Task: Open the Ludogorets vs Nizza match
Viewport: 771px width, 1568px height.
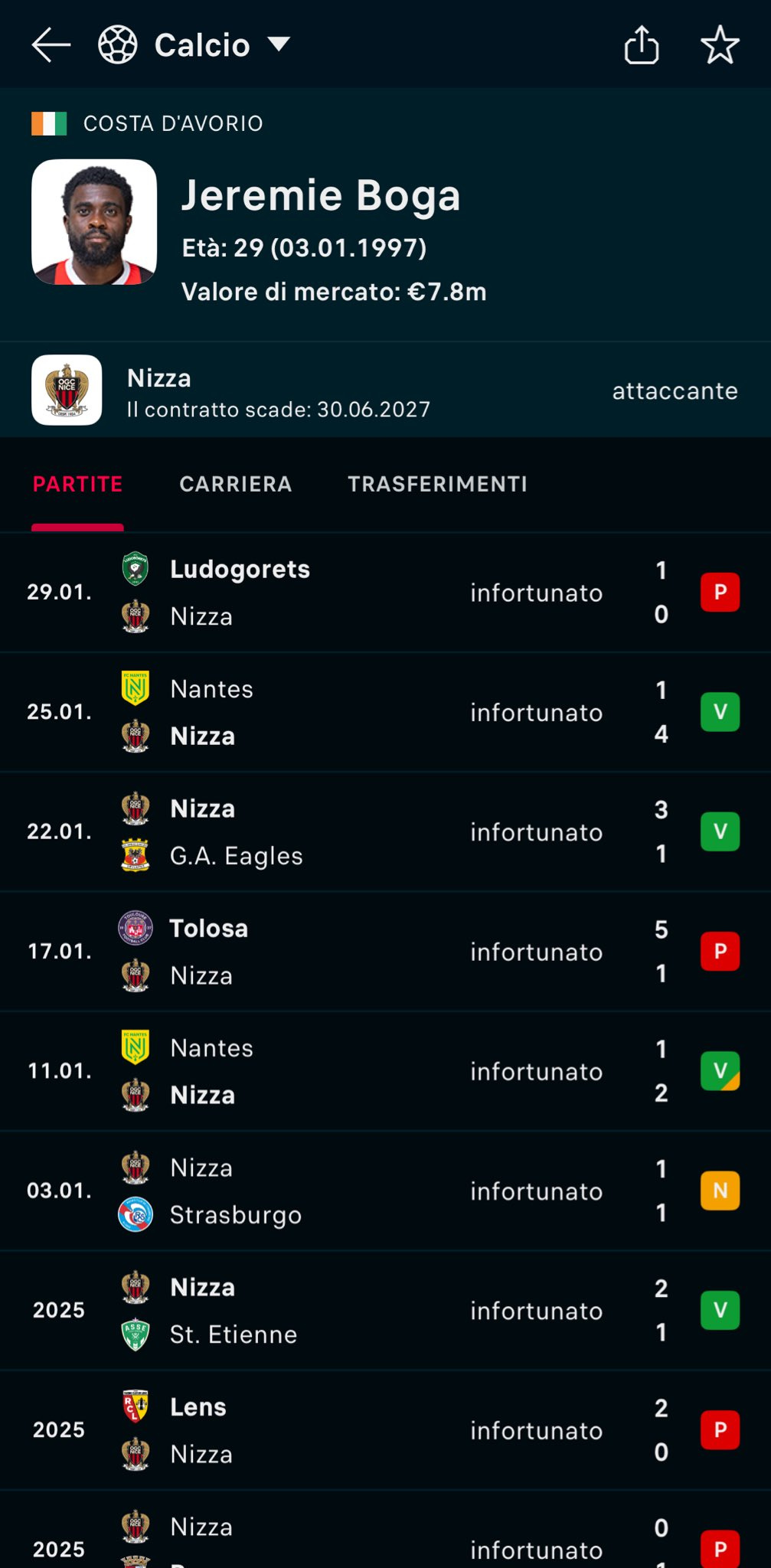Action: (383, 593)
